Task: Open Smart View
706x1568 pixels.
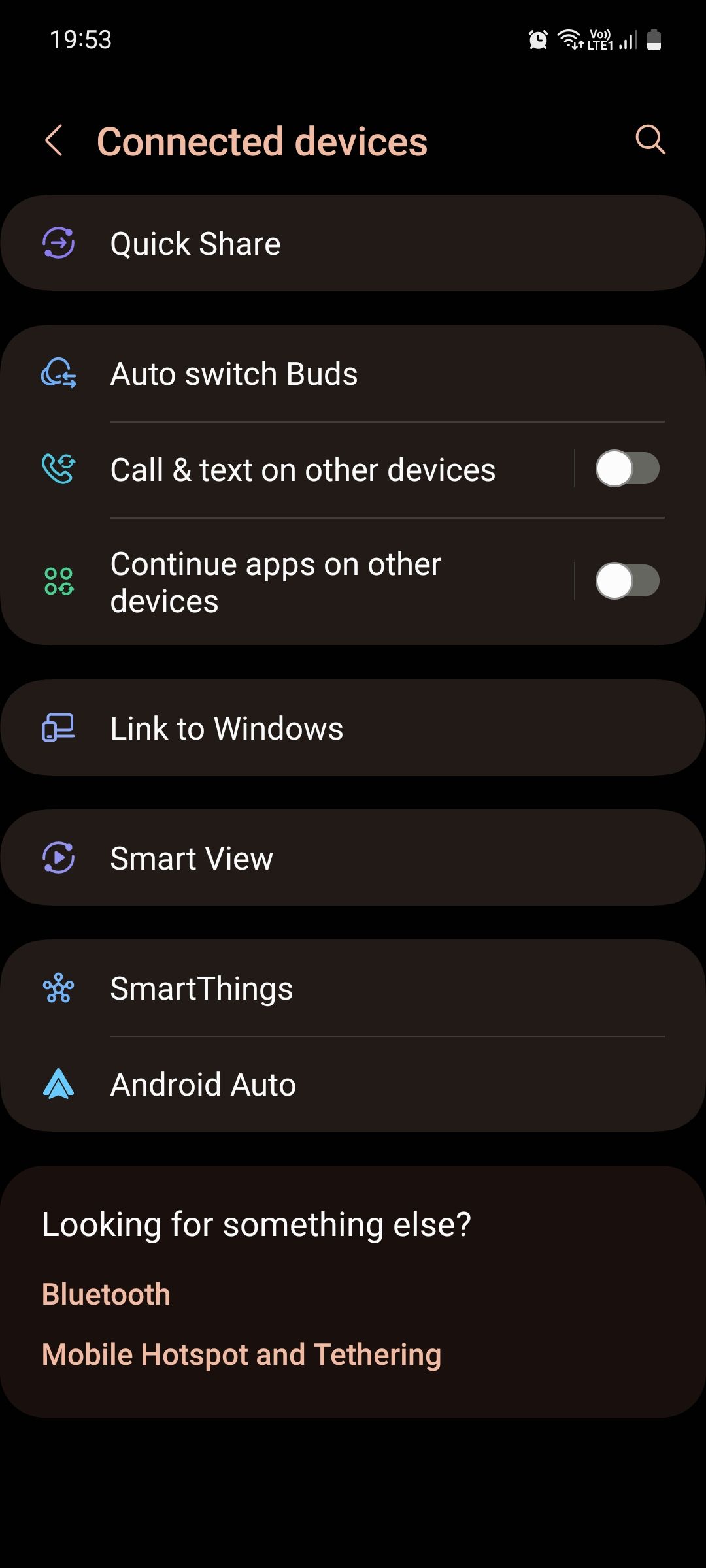Action: (353, 858)
